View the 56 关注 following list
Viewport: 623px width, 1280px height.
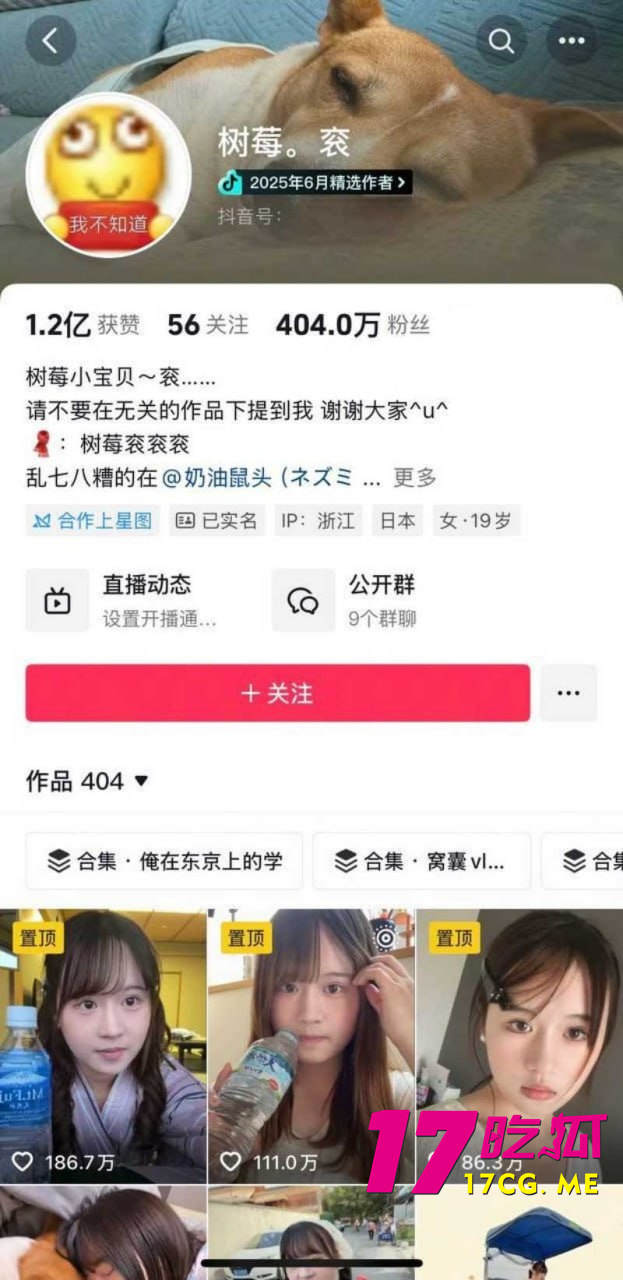click(x=207, y=325)
